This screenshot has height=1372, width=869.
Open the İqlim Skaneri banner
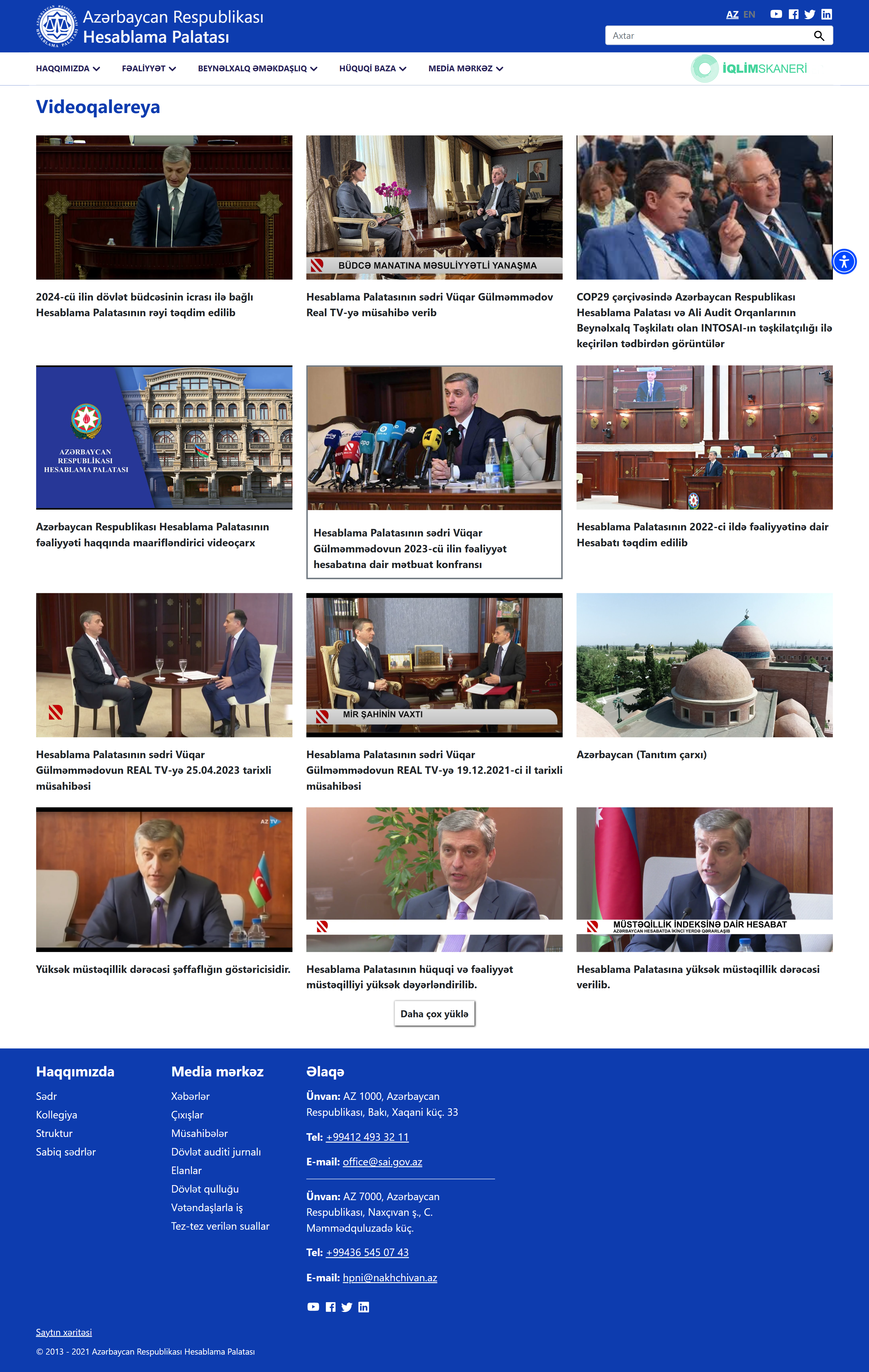coord(749,68)
